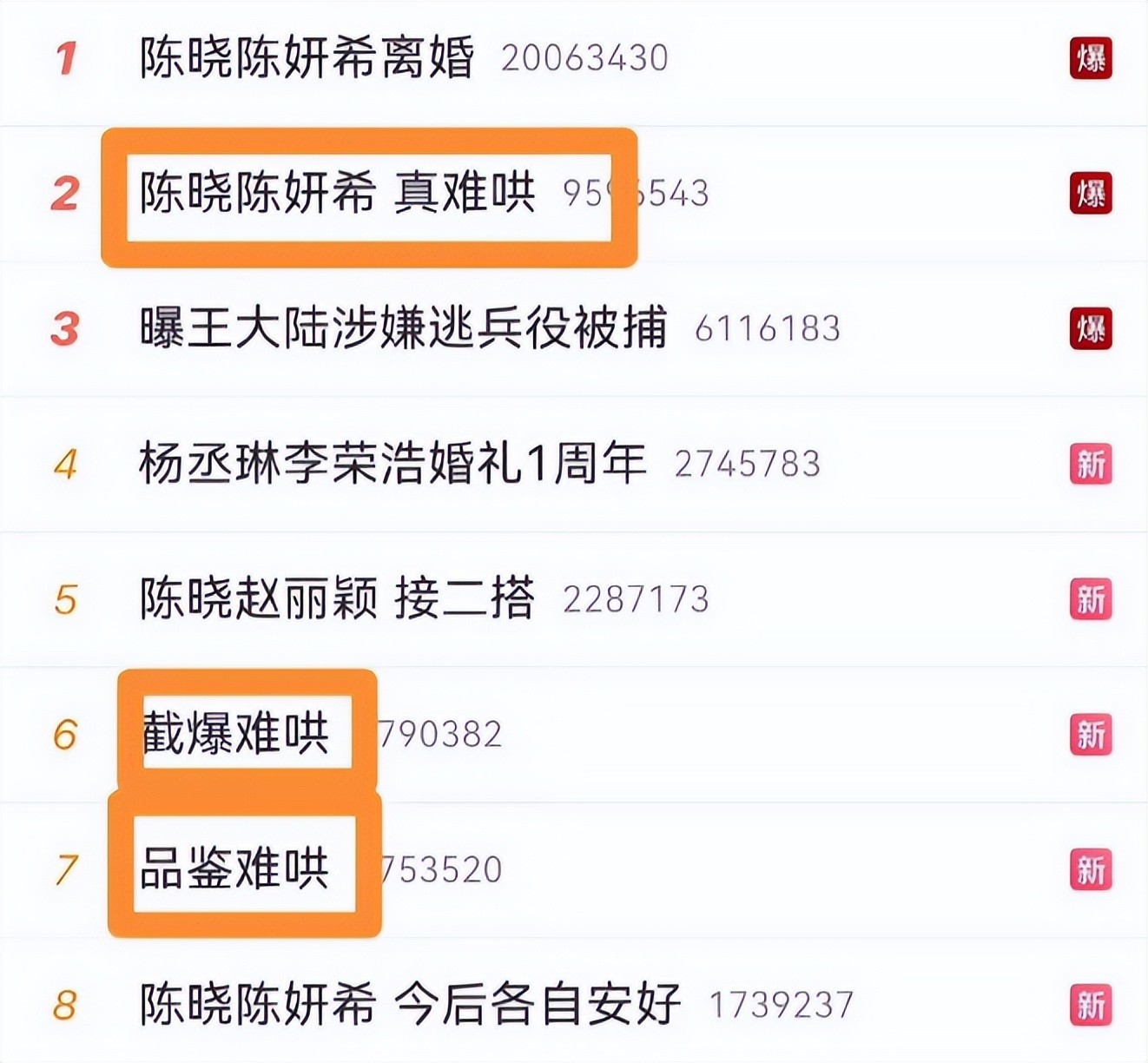View the trending topic 截爆难哄
Screen dimensions: 1148x1063
tap(235, 734)
